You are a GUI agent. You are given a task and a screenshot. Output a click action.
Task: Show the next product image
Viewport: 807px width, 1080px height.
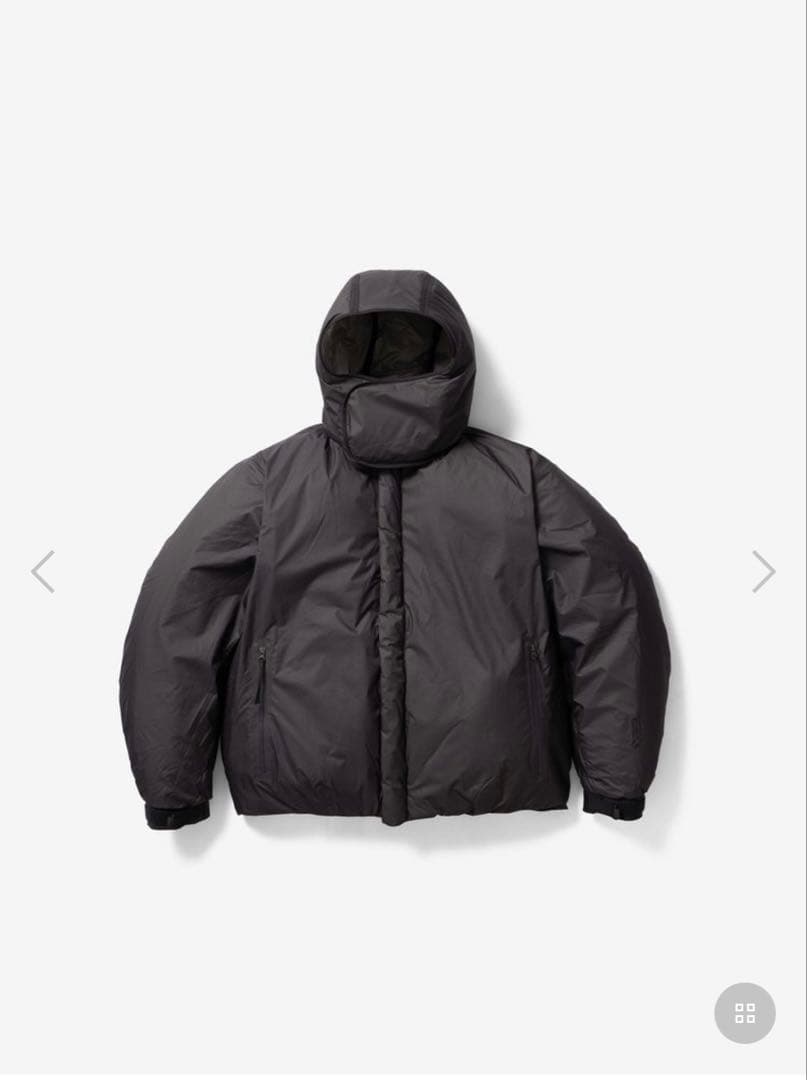[764, 571]
